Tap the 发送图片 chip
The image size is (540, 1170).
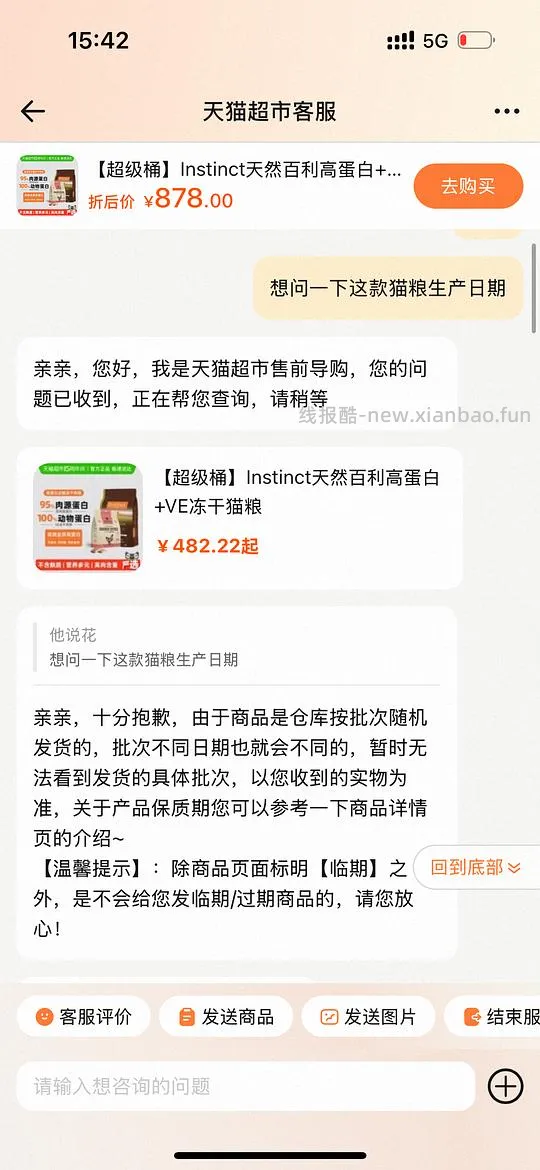click(368, 1016)
